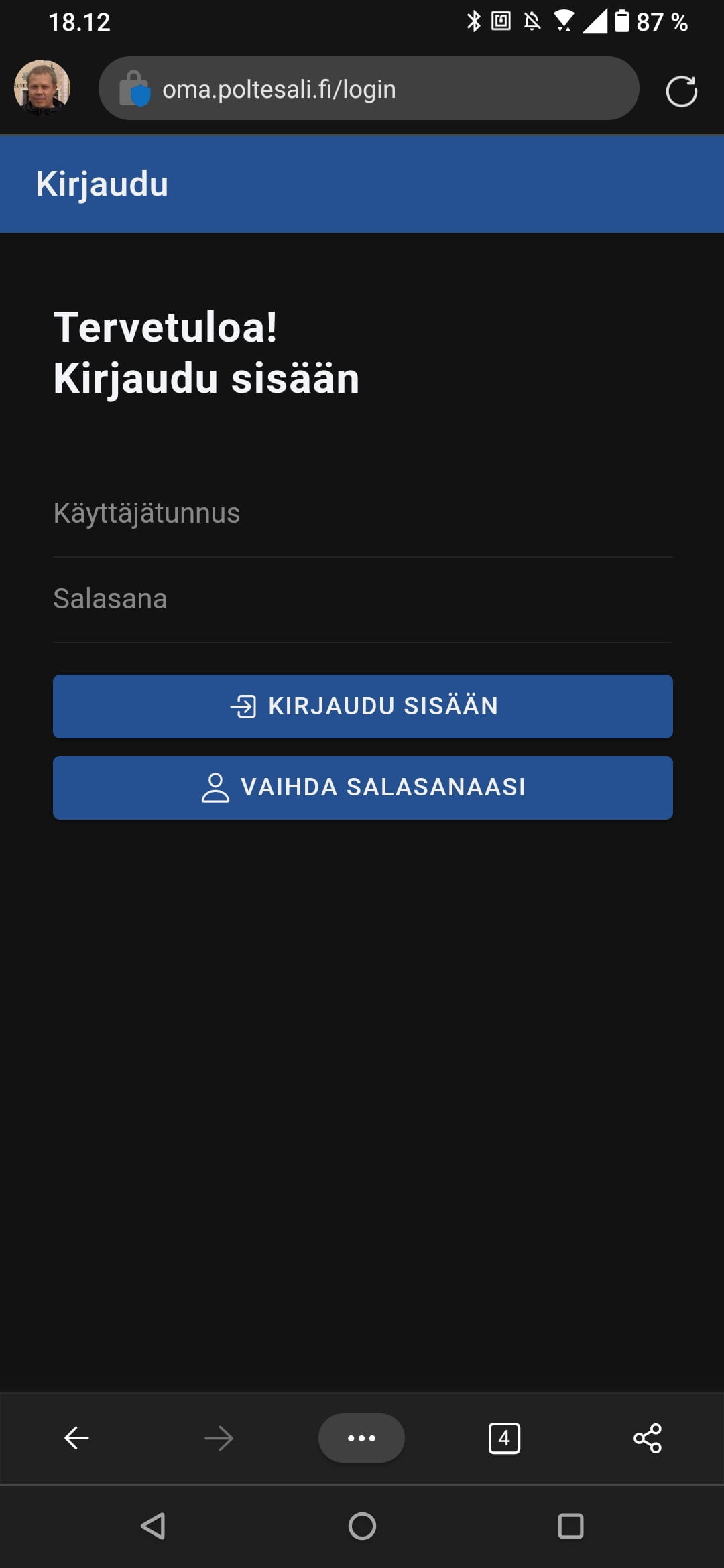Reload the page with the refresh icon
Image resolution: width=724 pixels, height=1568 pixels.
(x=681, y=90)
